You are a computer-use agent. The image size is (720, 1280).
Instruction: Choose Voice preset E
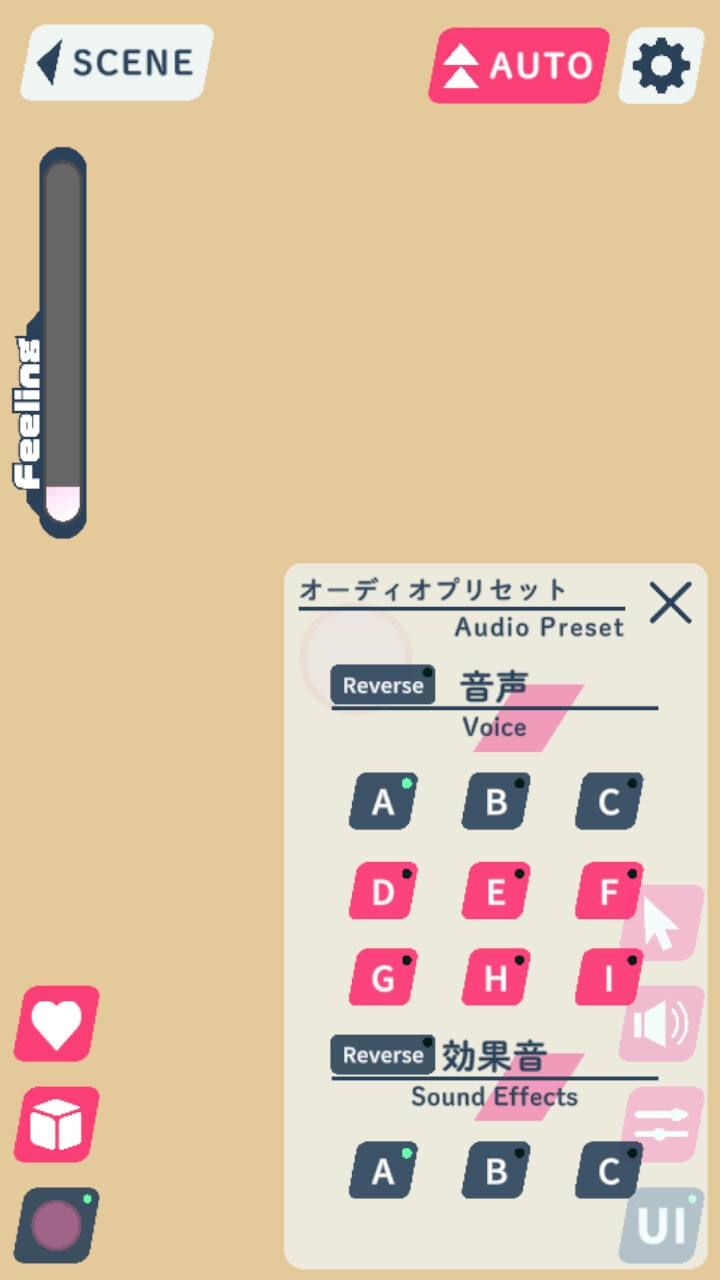click(496, 891)
